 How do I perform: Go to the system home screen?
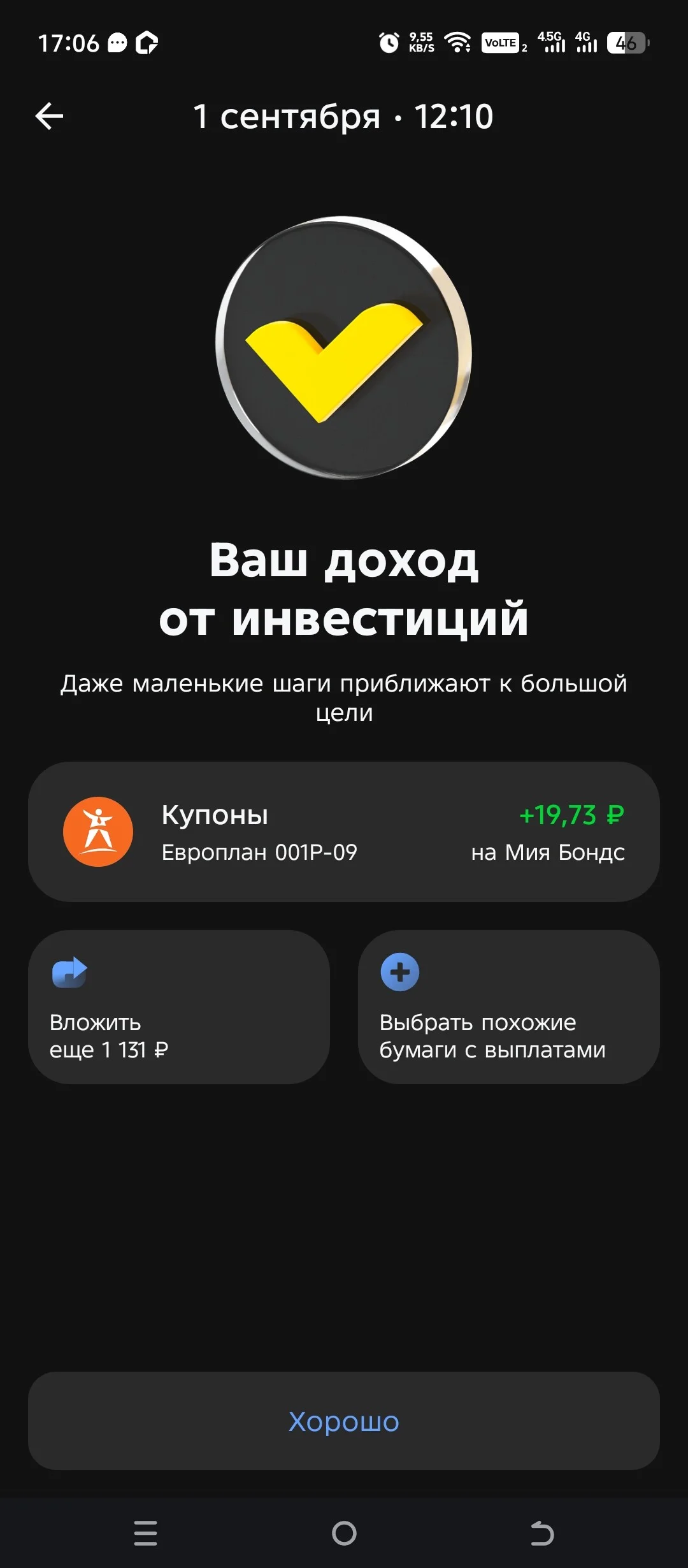[x=344, y=1533]
